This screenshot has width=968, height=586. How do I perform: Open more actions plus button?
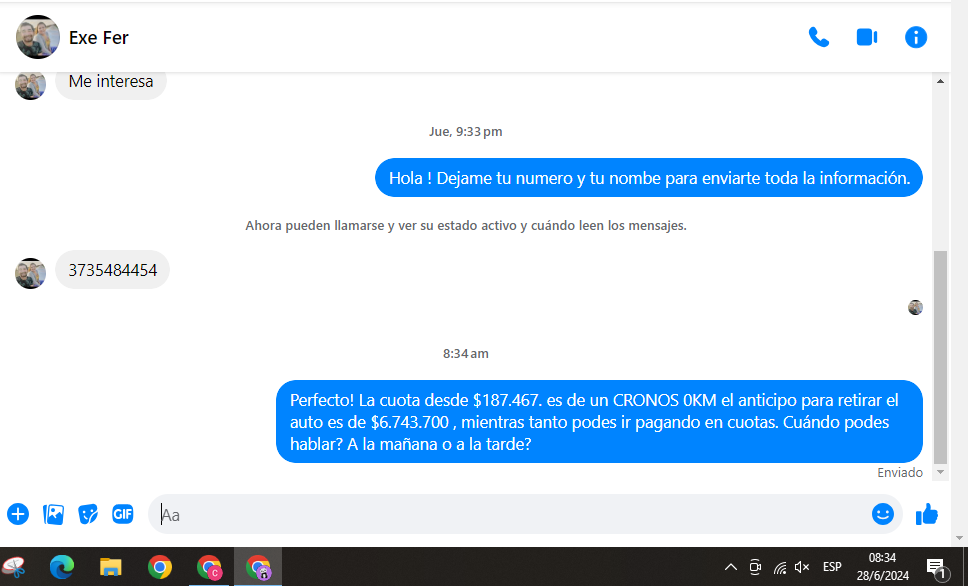(18, 514)
